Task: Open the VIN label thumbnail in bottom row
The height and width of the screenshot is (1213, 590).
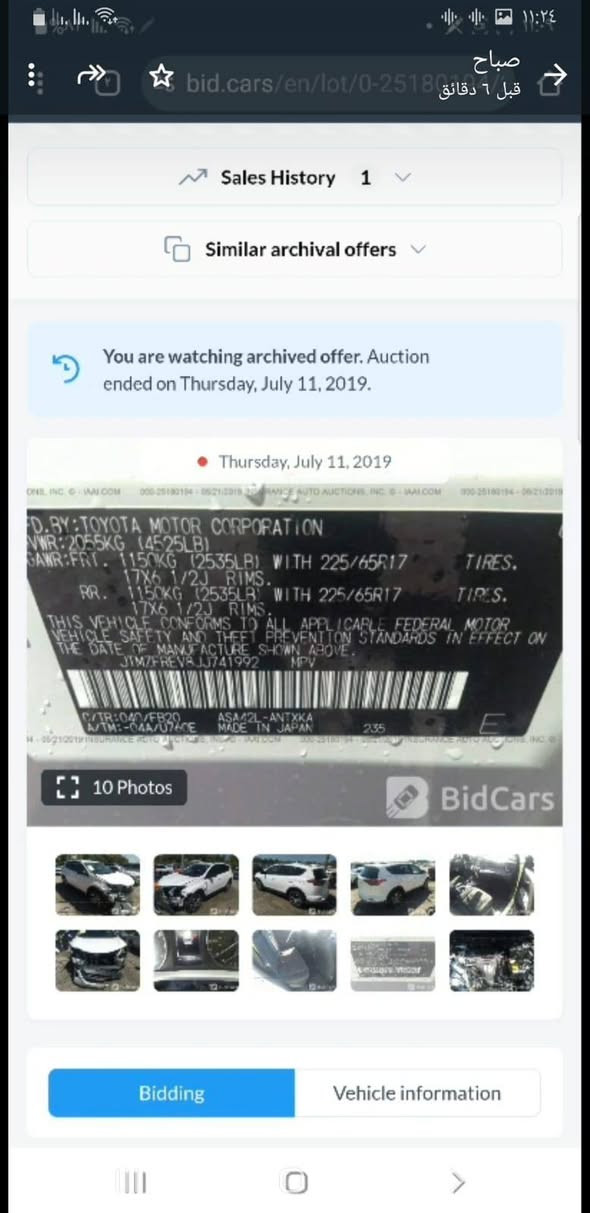Action: click(393, 960)
